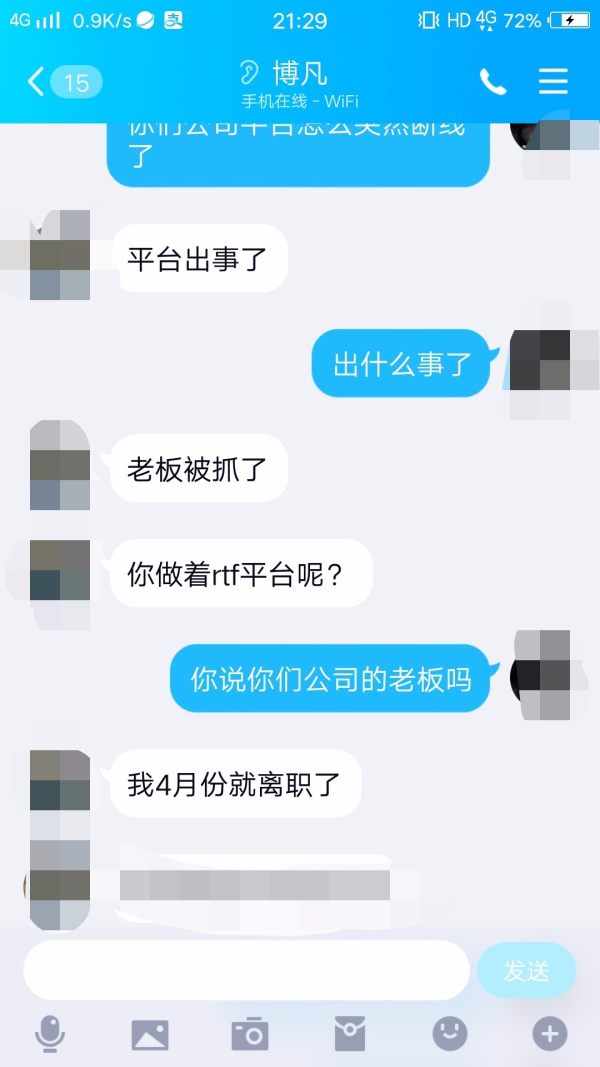Viewport: 600px width, 1067px height.
Task: Open the photo gallery picker
Action: [150, 1034]
